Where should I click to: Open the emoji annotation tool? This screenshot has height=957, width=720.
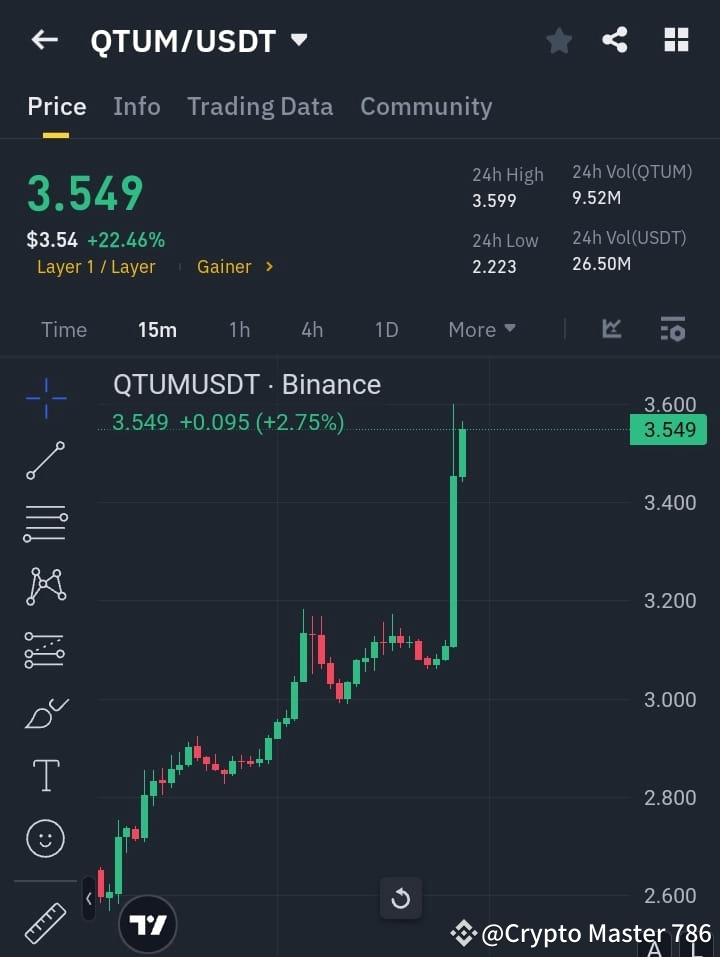point(45,838)
